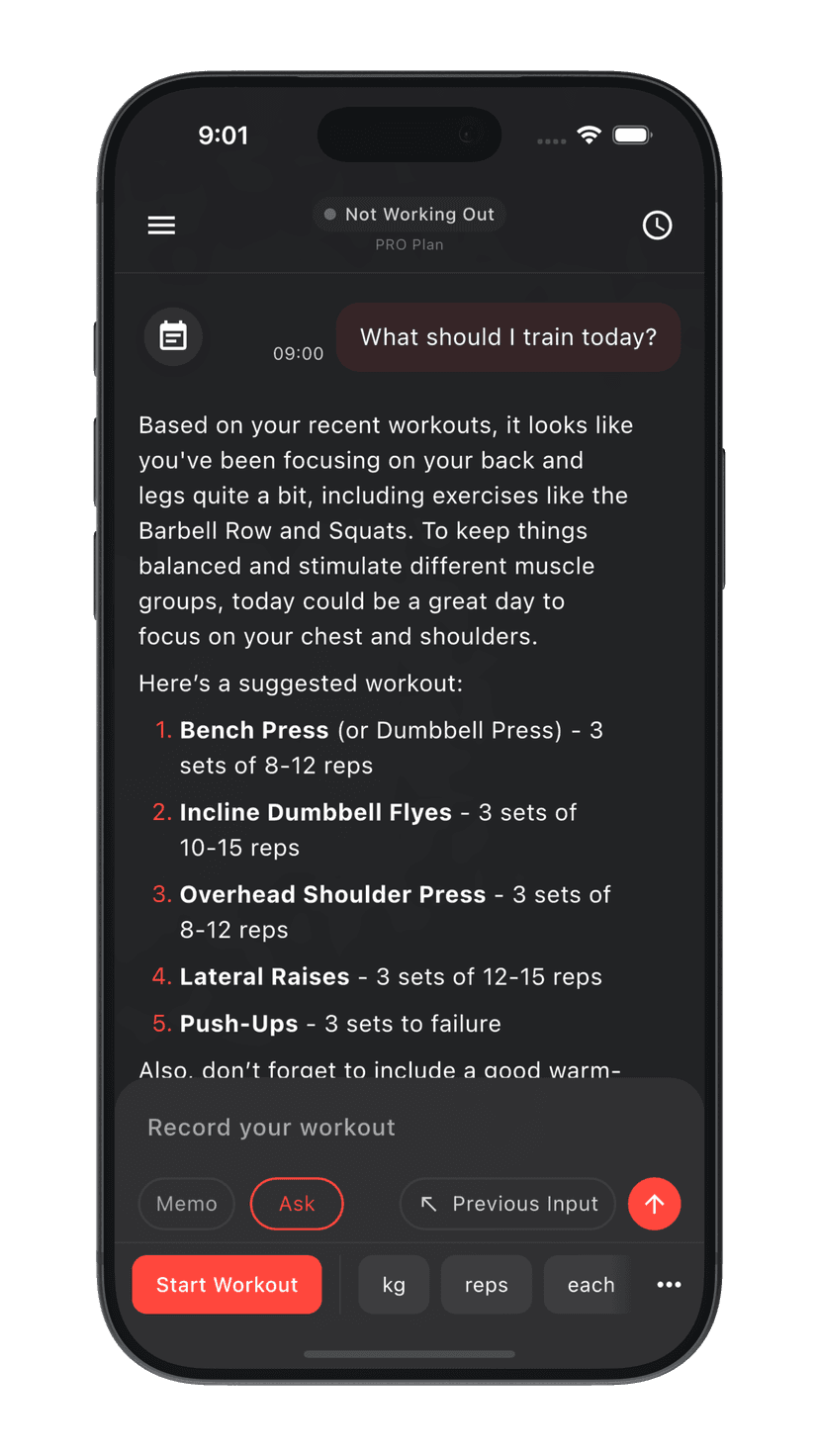The image size is (819, 1456).
Task: Start Workout with the red button
Action: (x=227, y=1285)
